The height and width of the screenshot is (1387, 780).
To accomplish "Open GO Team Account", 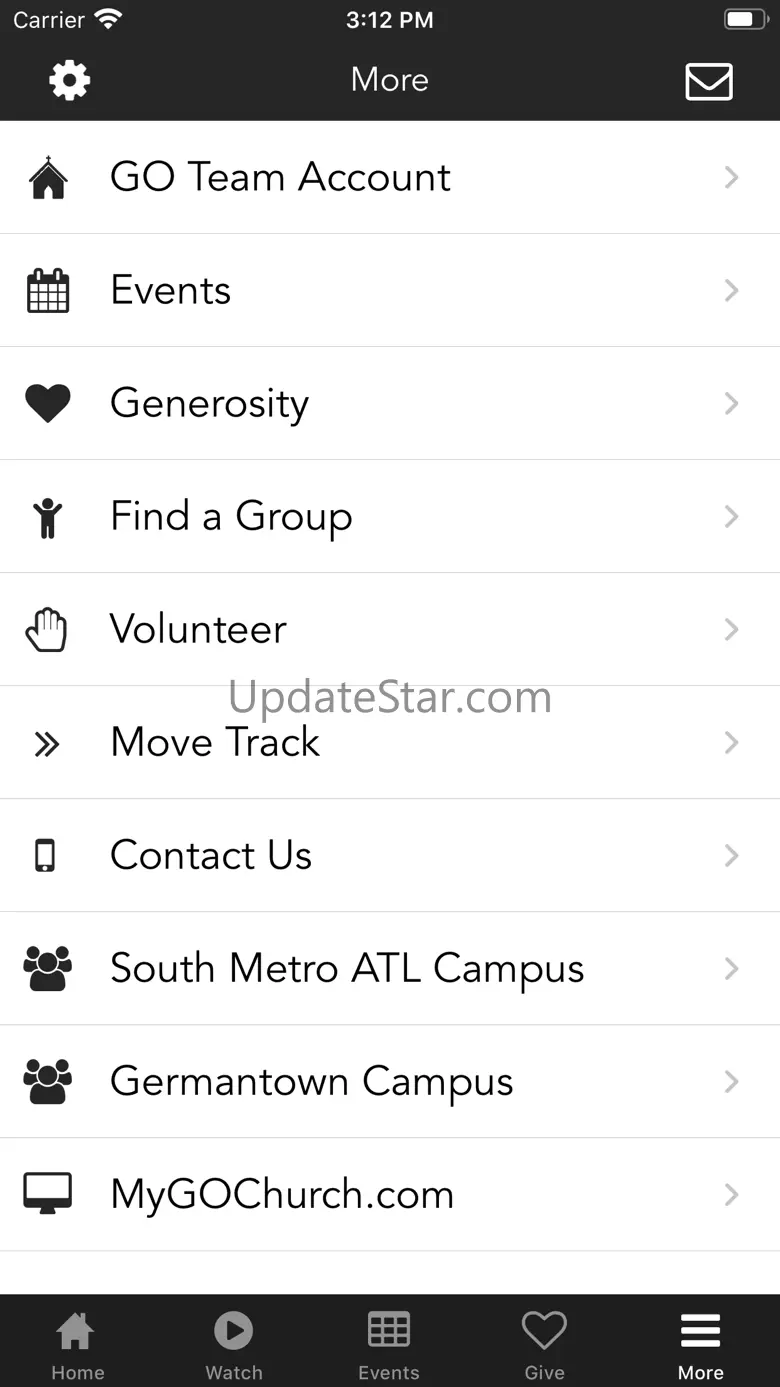I will tap(390, 178).
